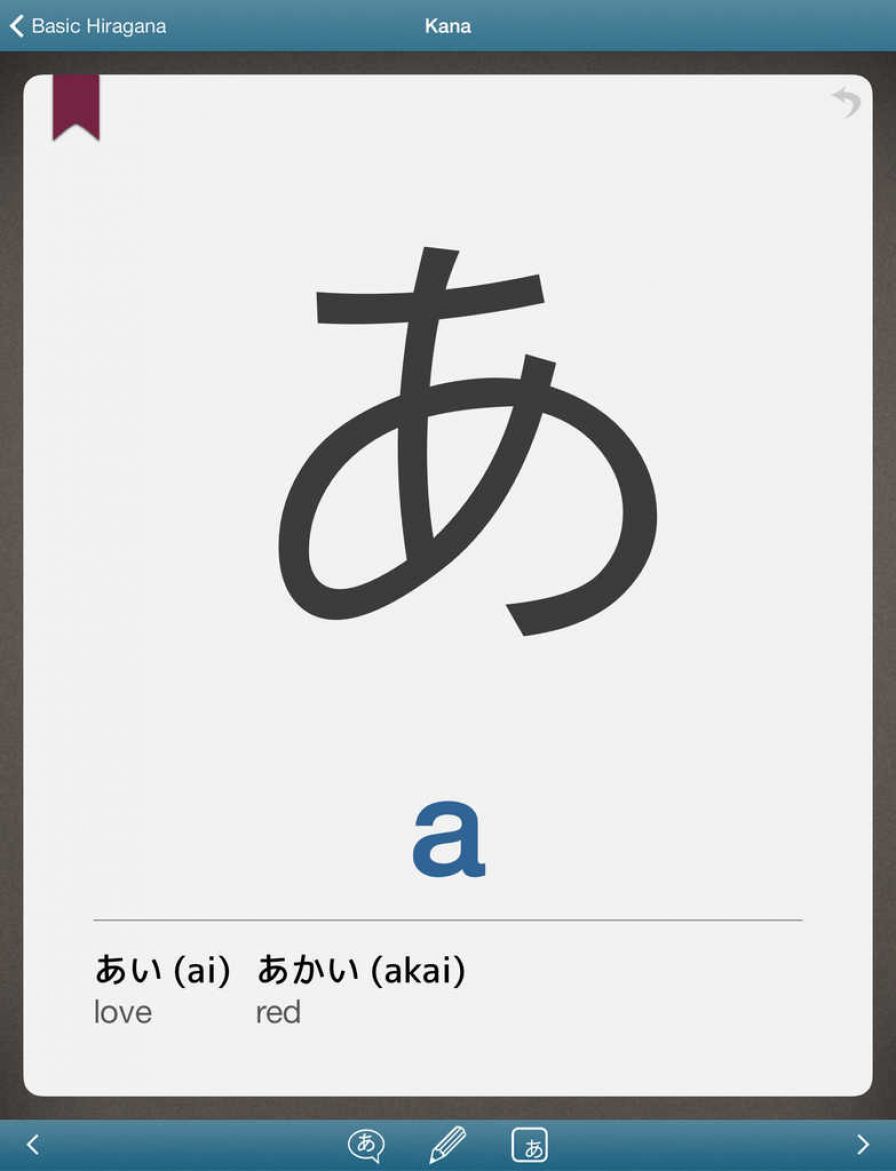The width and height of the screenshot is (896, 1171).
Task: Flip the card with the curved arrow
Action: (846, 101)
